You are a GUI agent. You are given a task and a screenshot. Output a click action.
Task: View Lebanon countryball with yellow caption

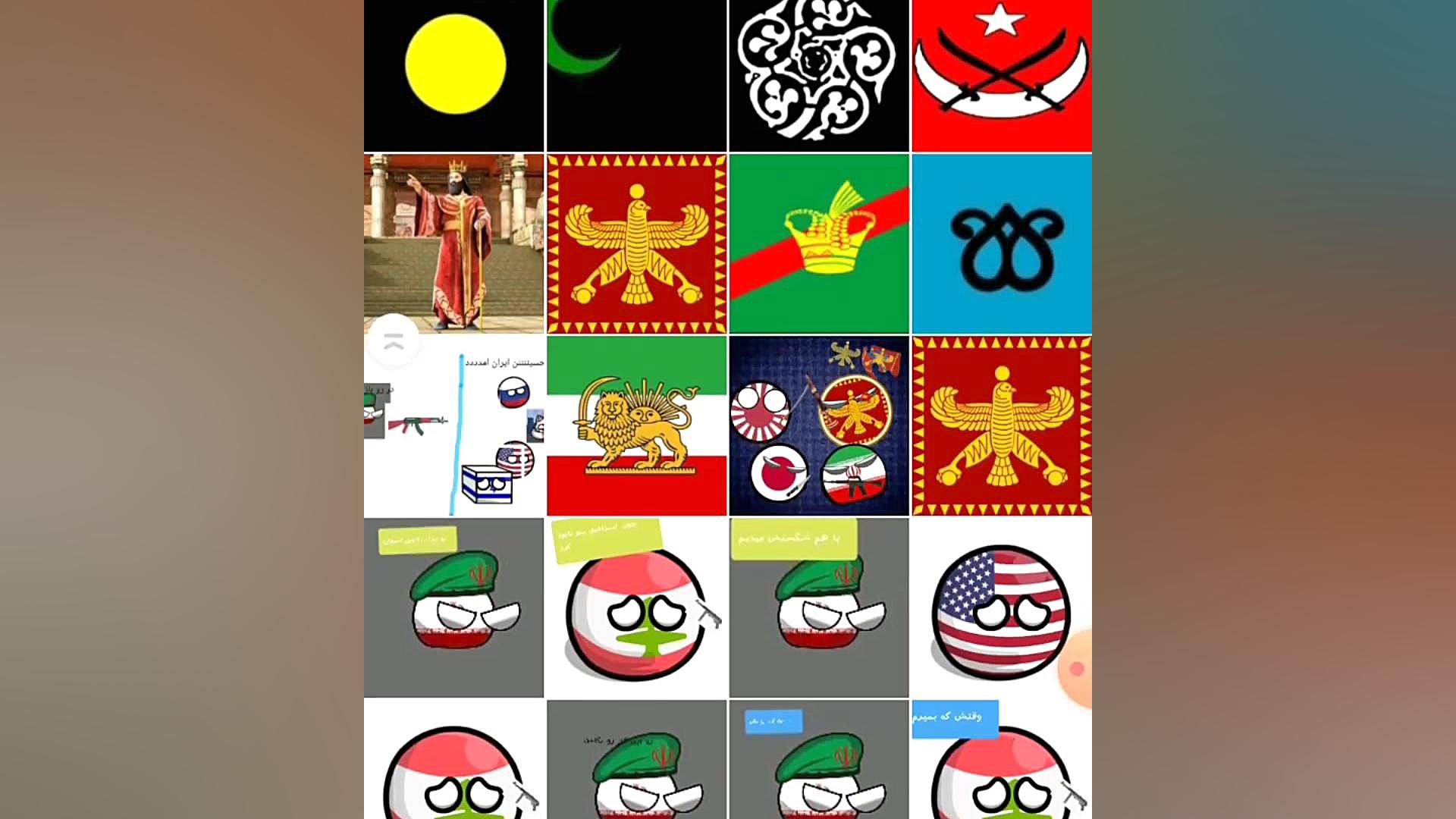[636, 607]
